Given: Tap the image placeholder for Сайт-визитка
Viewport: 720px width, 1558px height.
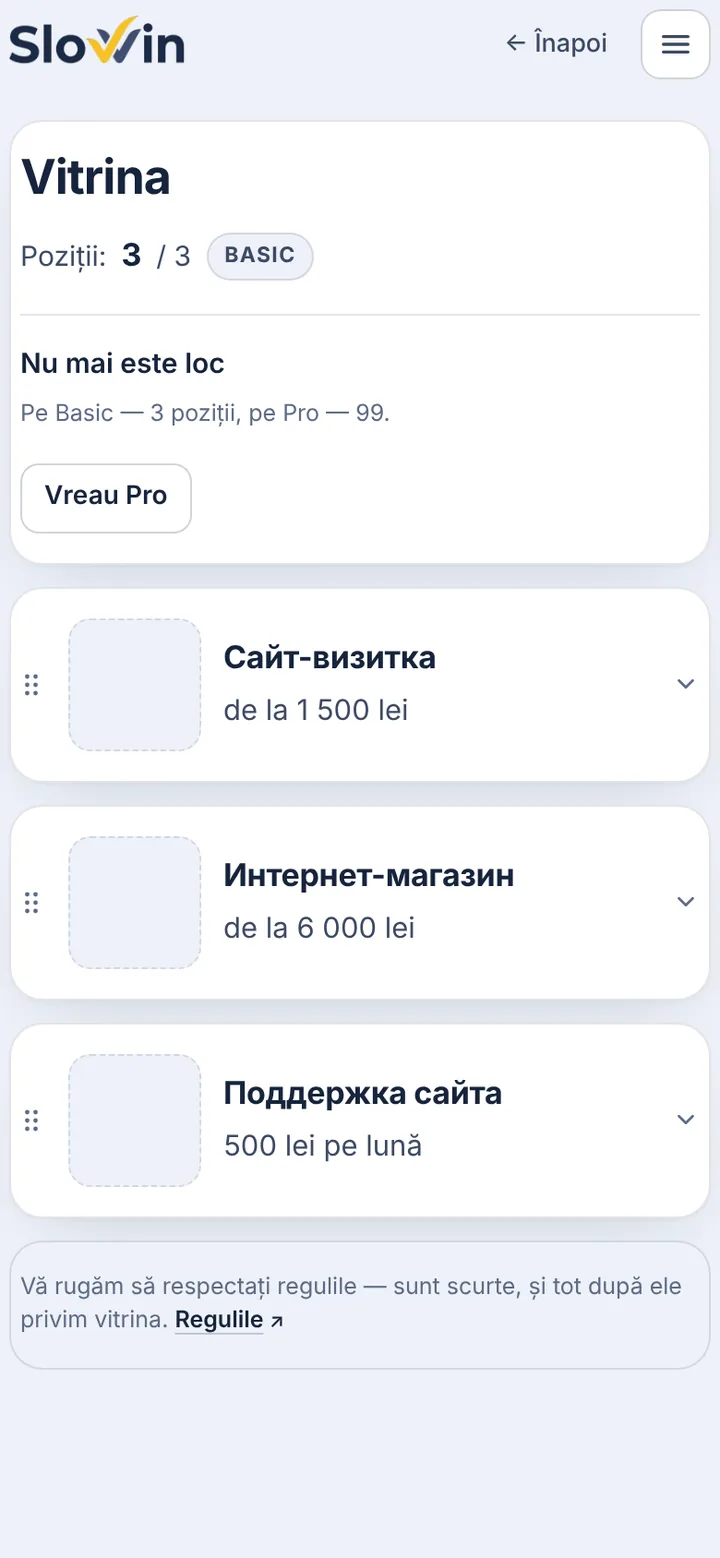Looking at the screenshot, I should pos(135,685).
